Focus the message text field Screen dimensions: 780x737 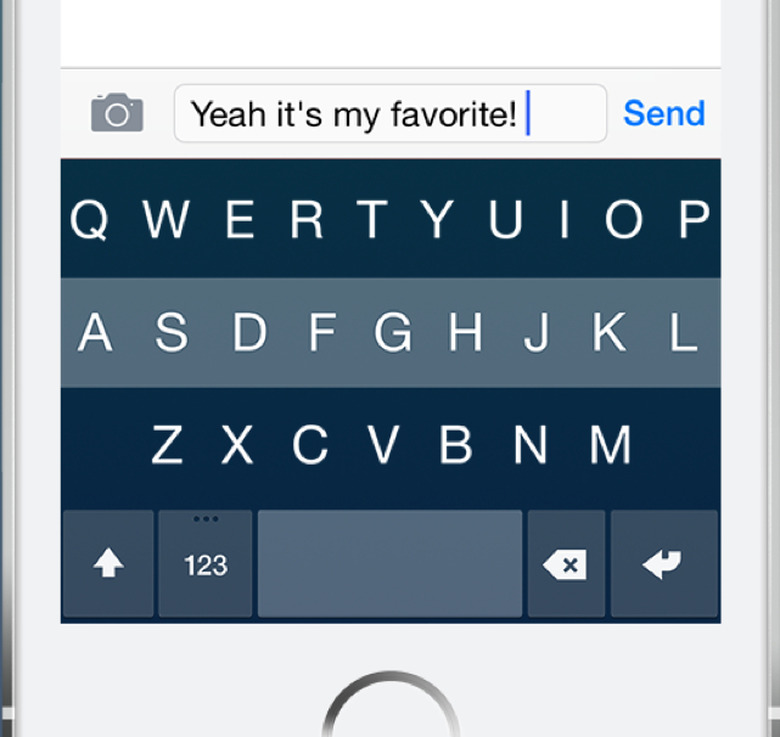tap(390, 114)
